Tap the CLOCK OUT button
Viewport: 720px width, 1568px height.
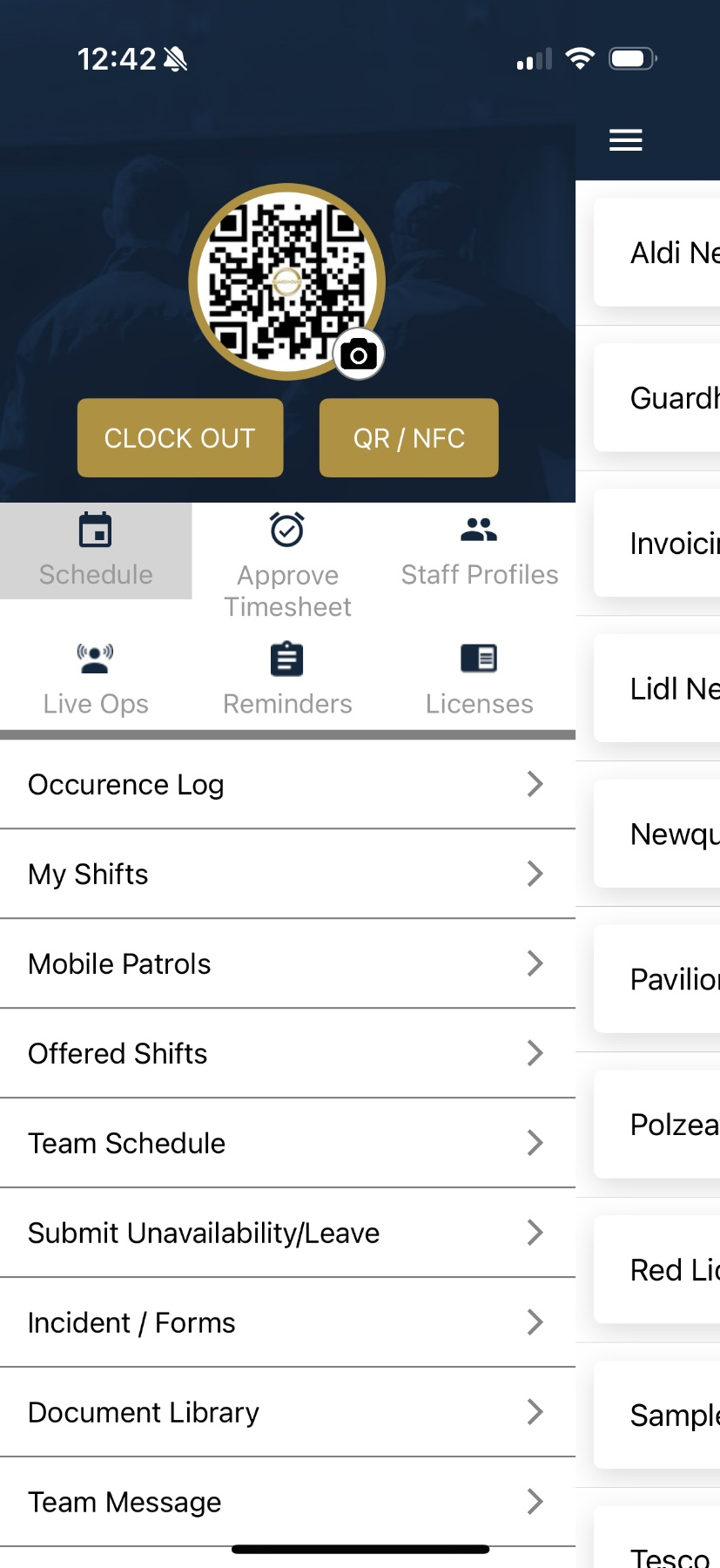tap(180, 437)
